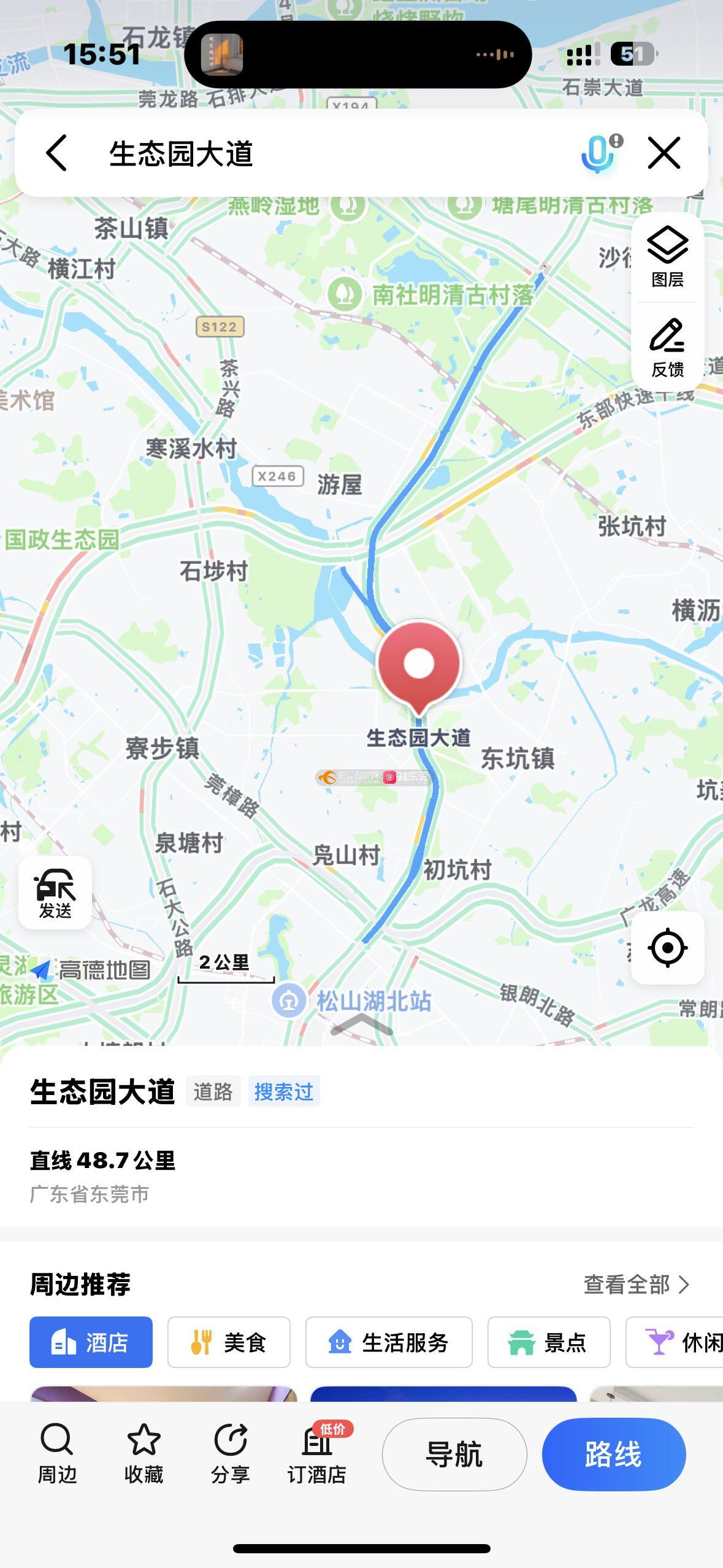Switch to the 美食 category chip
Viewport: 723px width, 1568px height.
[229, 1342]
